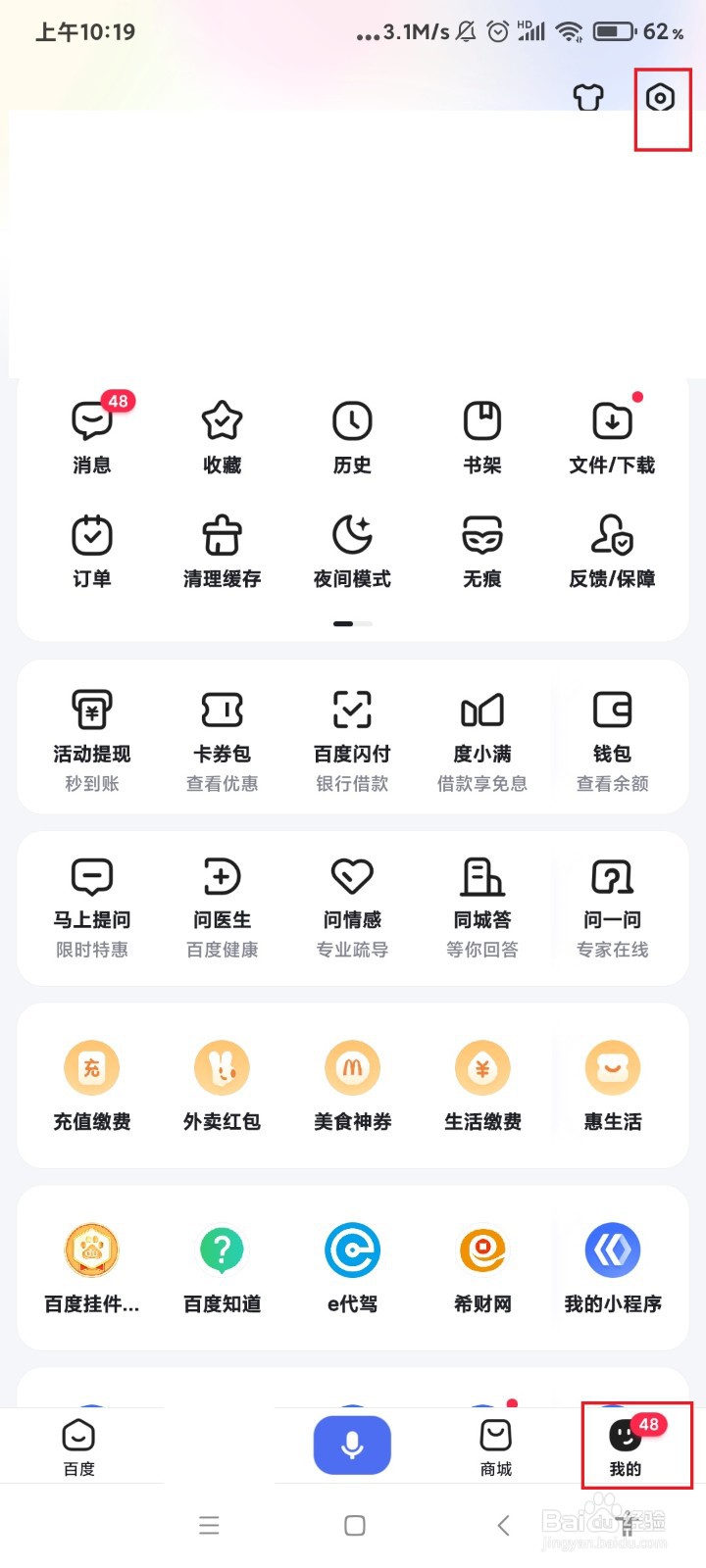
Task: Open 文件/下载 downloads
Action: click(x=612, y=436)
